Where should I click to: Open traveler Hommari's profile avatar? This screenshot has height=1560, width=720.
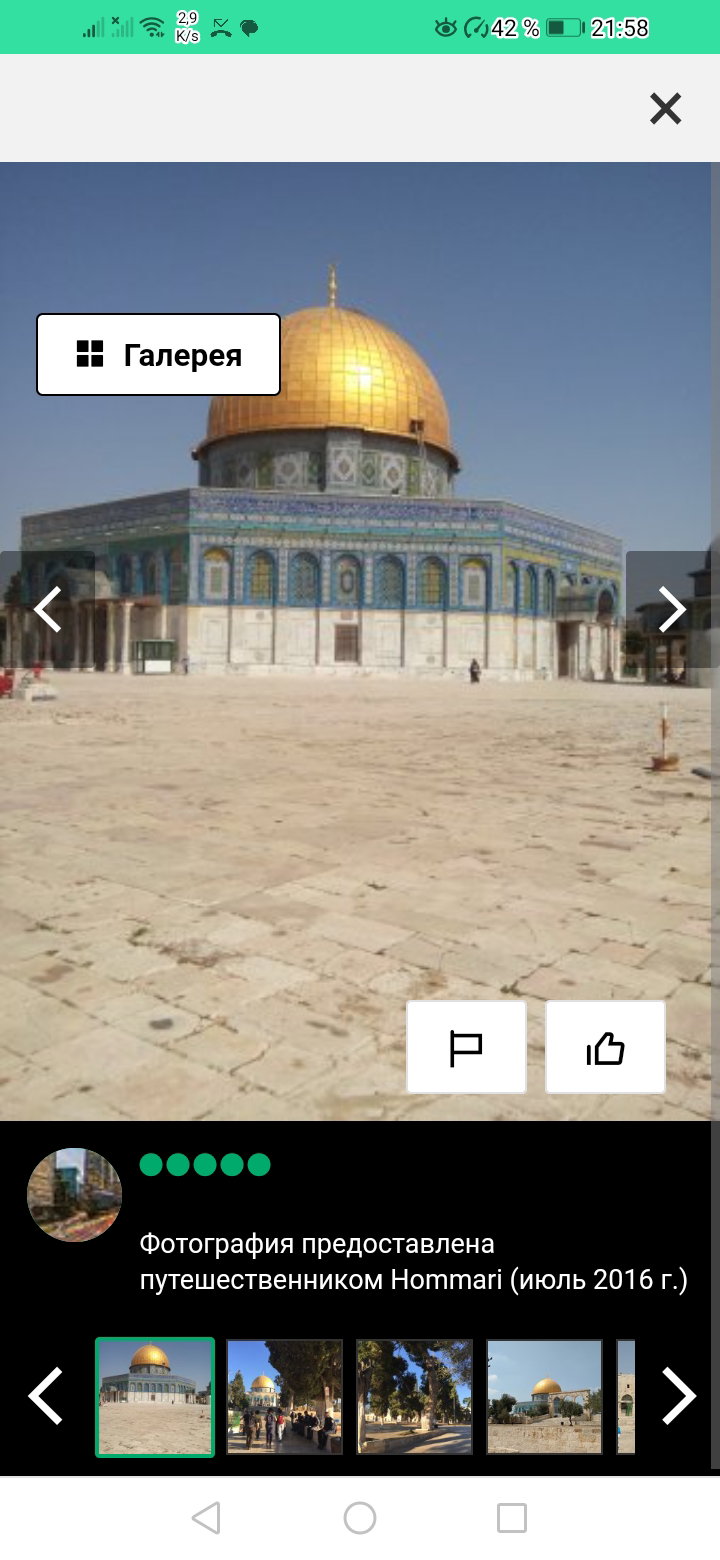(x=74, y=1195)
